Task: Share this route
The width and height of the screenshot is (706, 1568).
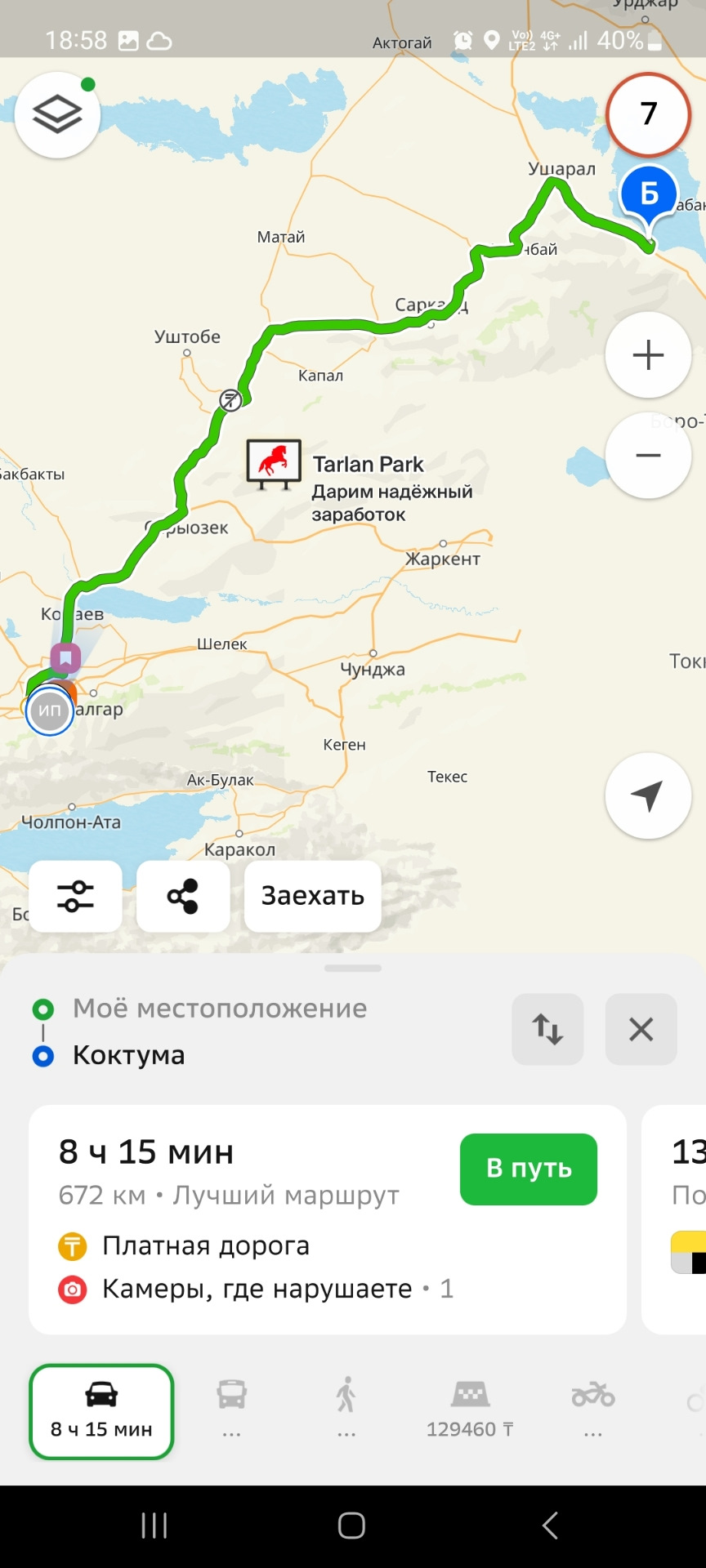Action: (183, 896)
